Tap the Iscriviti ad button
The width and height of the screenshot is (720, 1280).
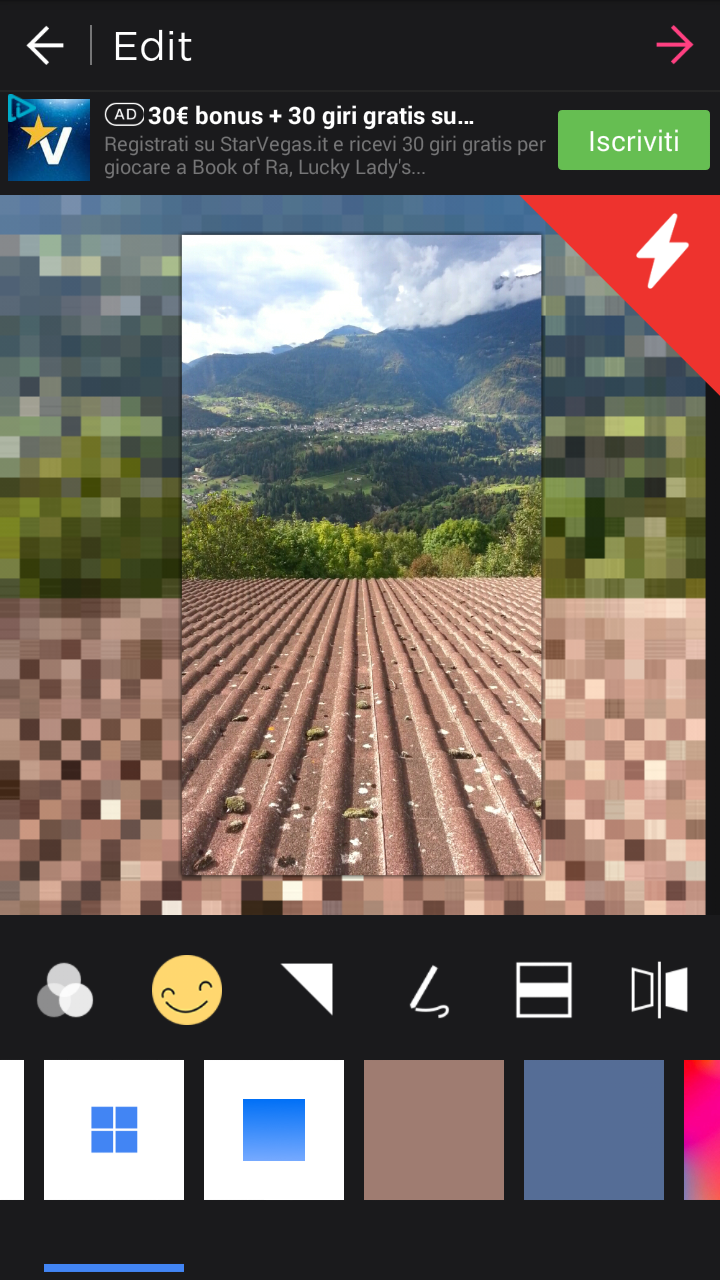pyautogui.click(x=634, y=141)
